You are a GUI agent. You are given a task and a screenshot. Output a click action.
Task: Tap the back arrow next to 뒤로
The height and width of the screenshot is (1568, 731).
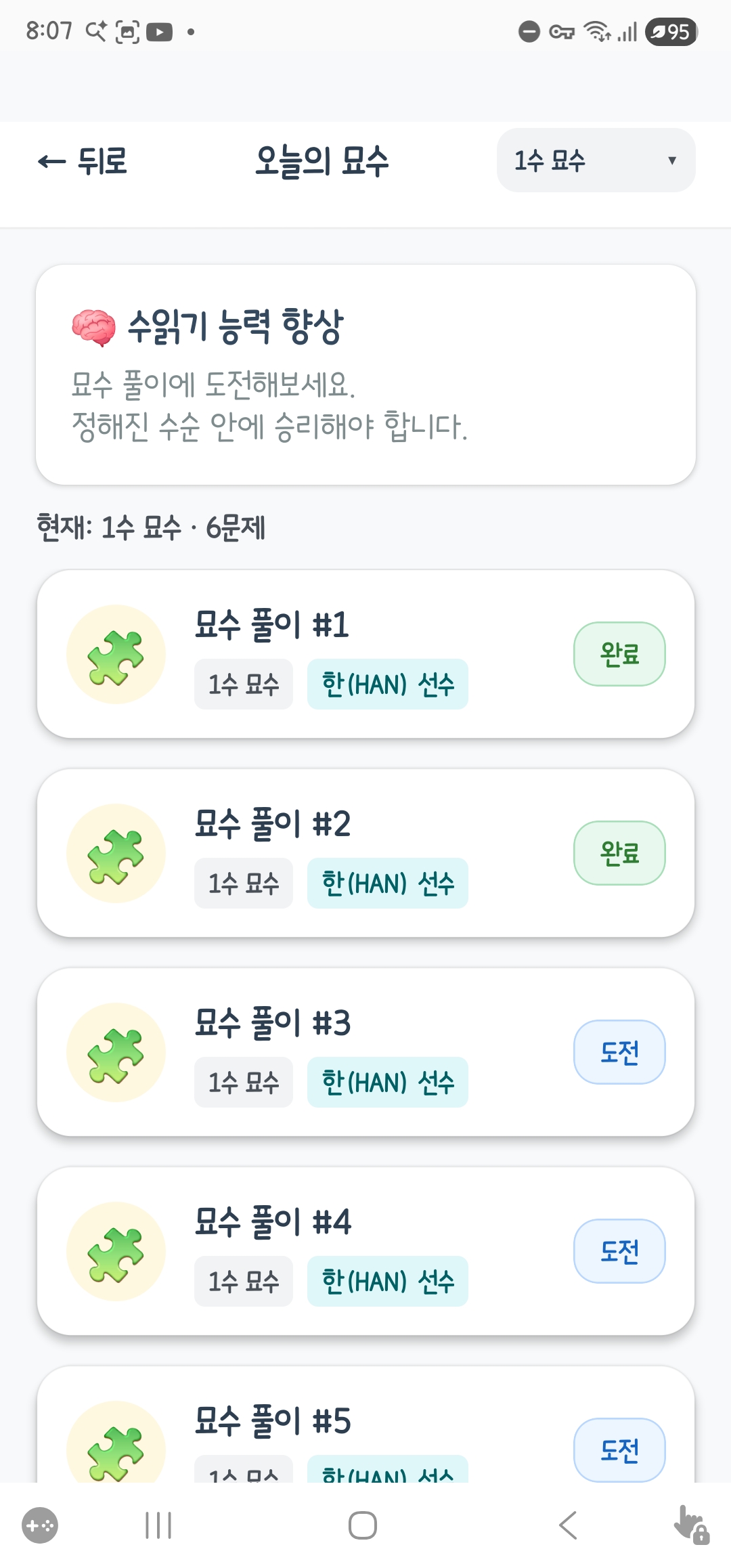[49, 160]
